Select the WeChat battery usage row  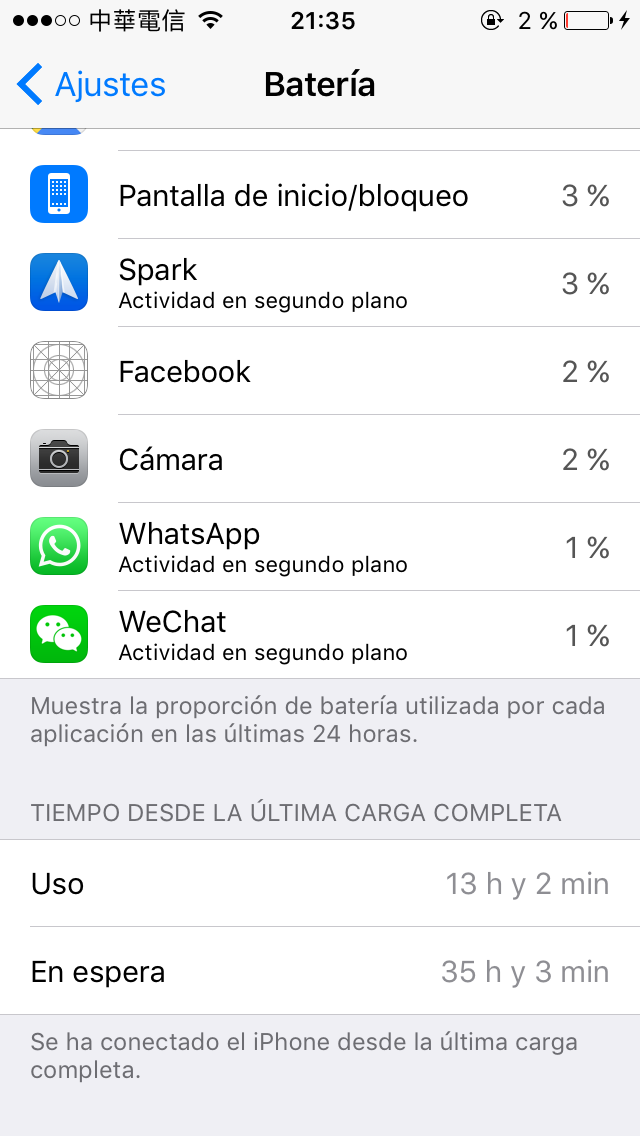(x=320, y=635)
